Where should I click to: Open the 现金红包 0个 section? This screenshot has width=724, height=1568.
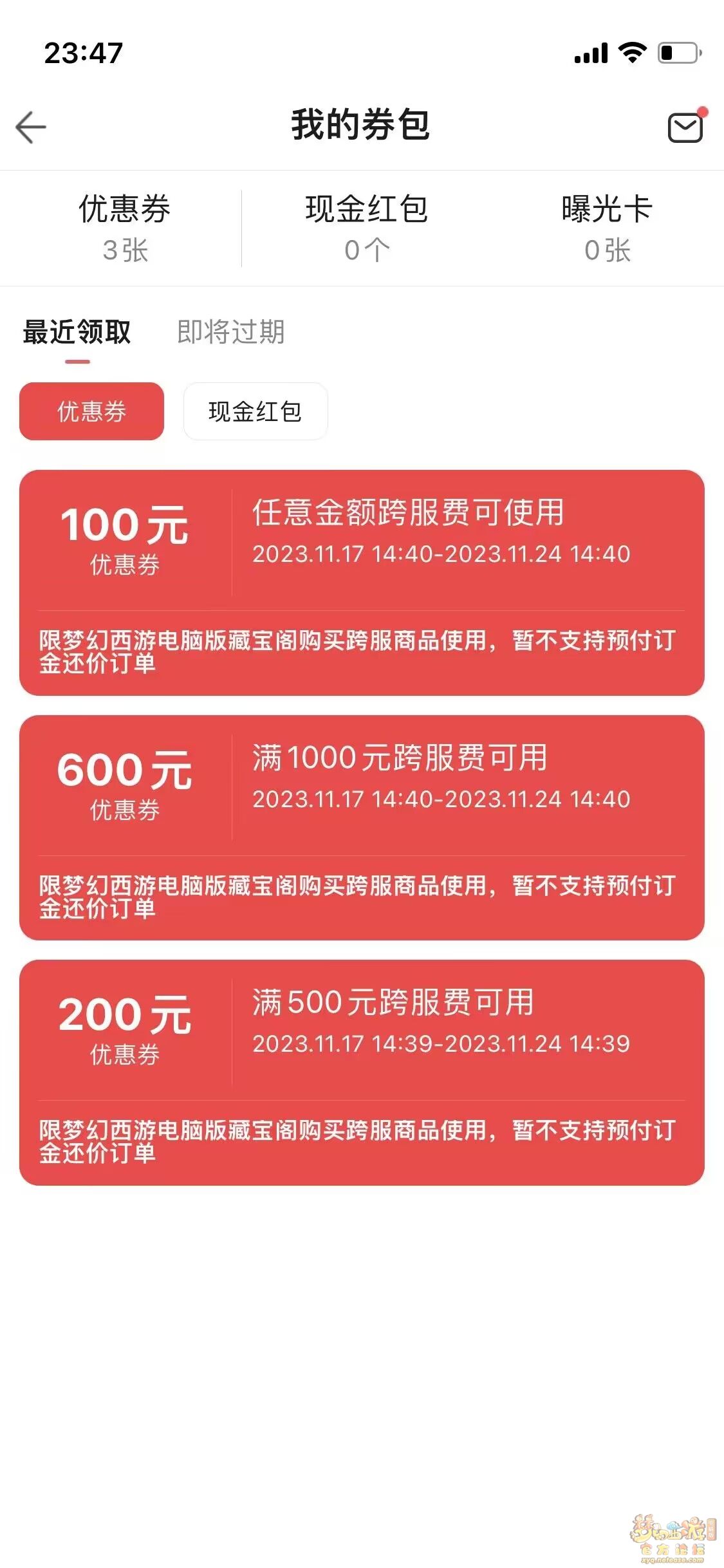(x=367, y=228)
